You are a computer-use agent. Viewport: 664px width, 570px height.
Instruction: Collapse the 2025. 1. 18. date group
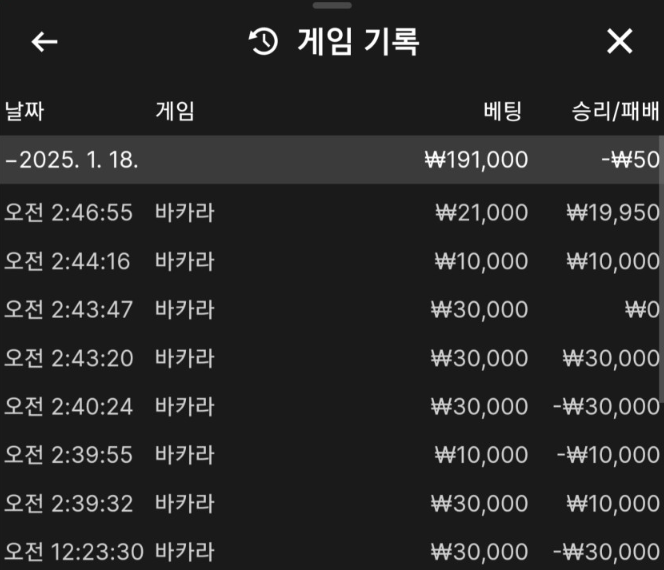pyautogui.click(x=70, y=159)
